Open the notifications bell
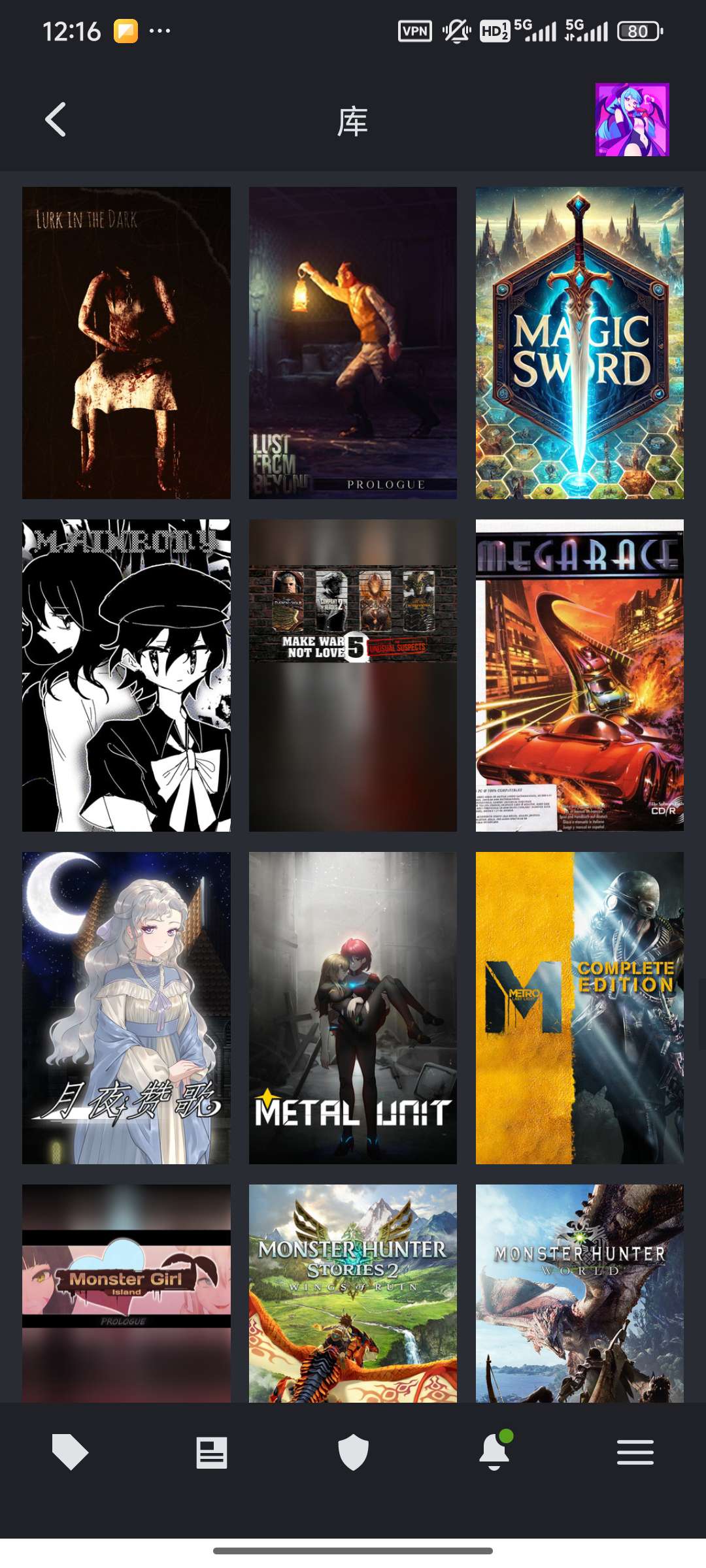The height and width of the screenshot is (1568, 706). click(494, 1452)
